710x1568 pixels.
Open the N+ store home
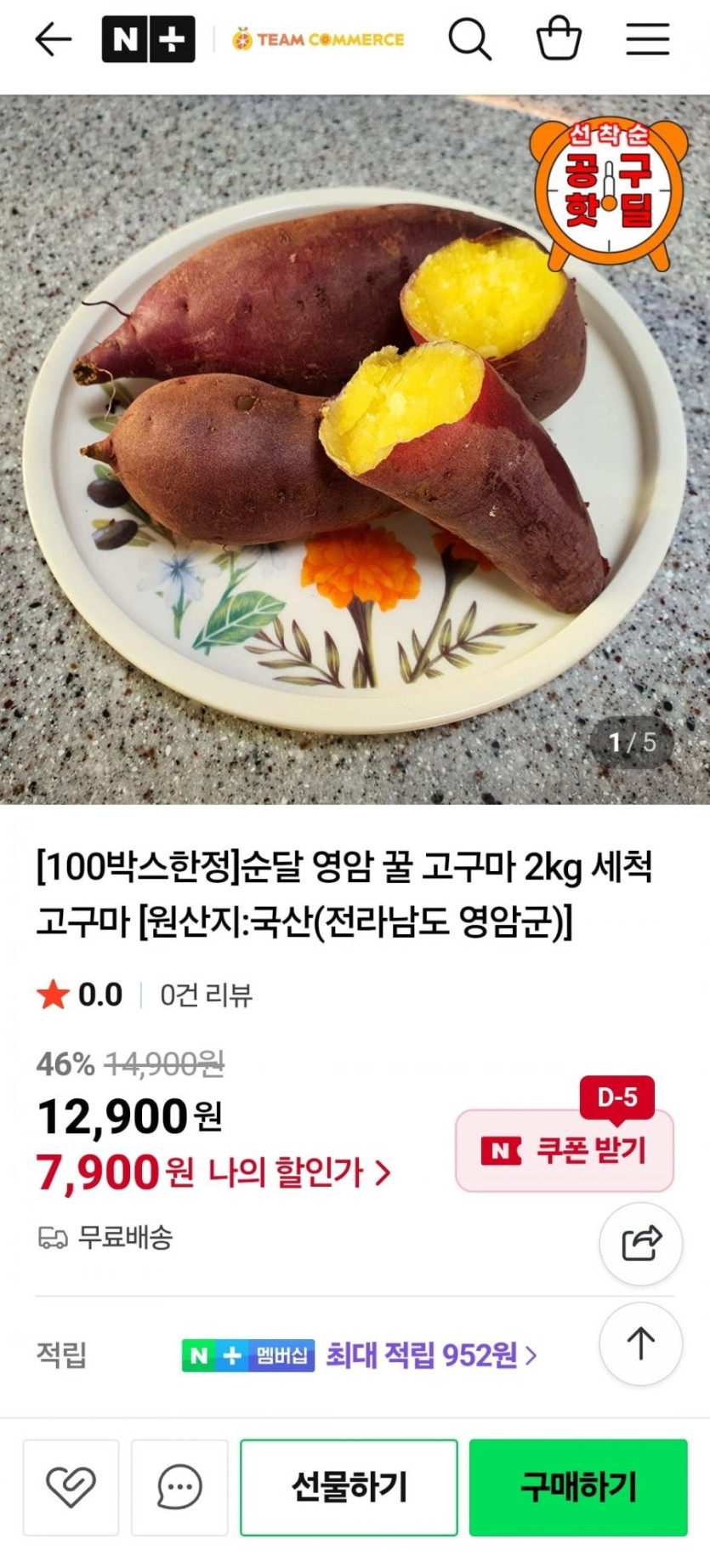(149, 40)
